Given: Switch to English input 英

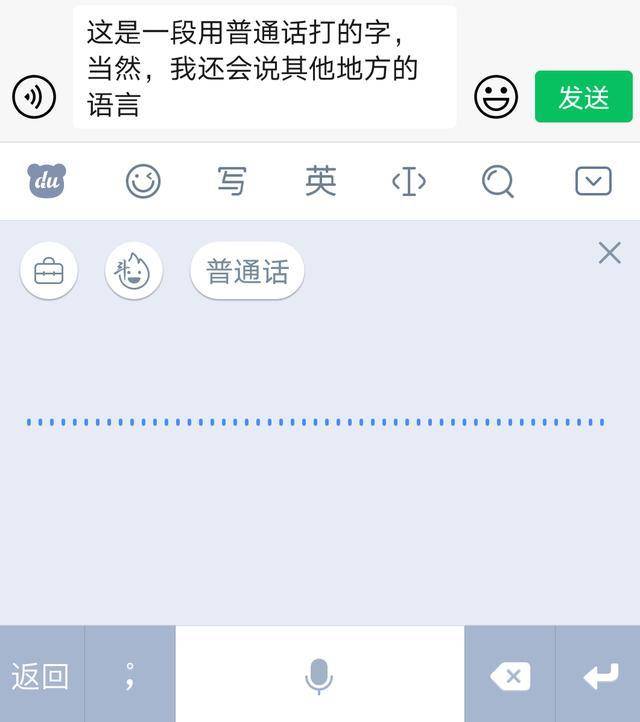Looking at the screenshot, I should pyautogui.click(x=320, y=181).
